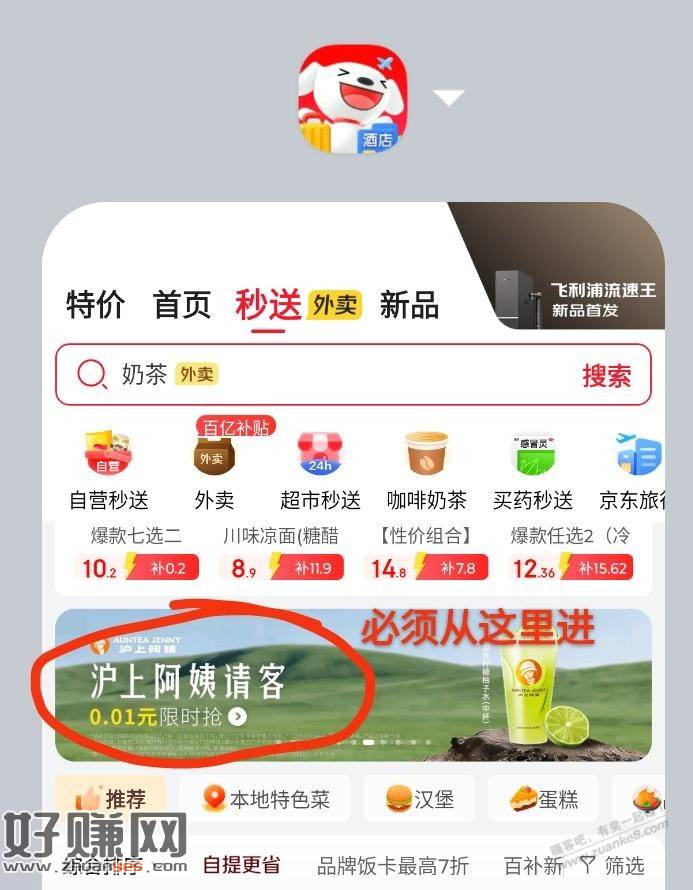
Task: Open the 【性价组合】 14.8 deal
Action: [x=427, y=555]
